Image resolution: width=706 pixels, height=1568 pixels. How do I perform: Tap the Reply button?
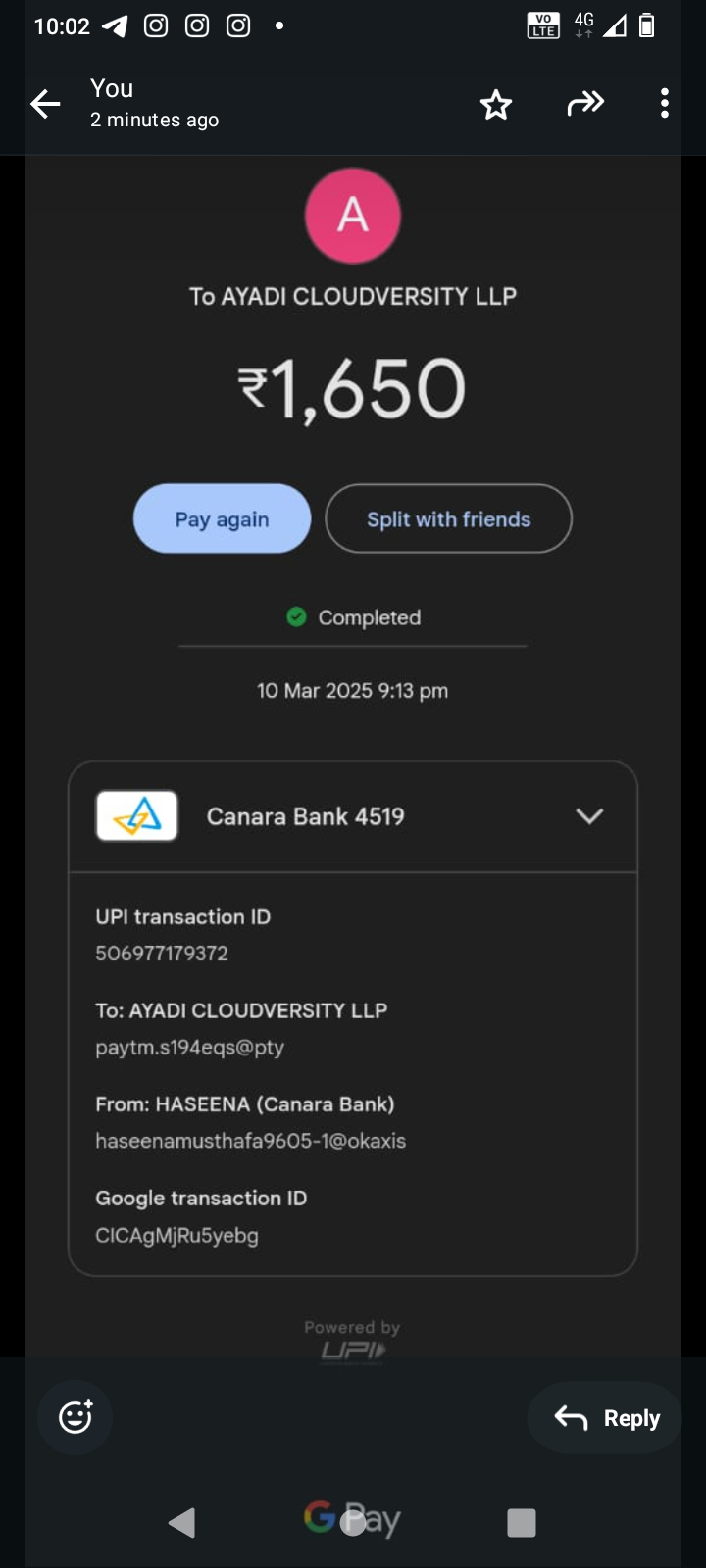(607, 1418)
